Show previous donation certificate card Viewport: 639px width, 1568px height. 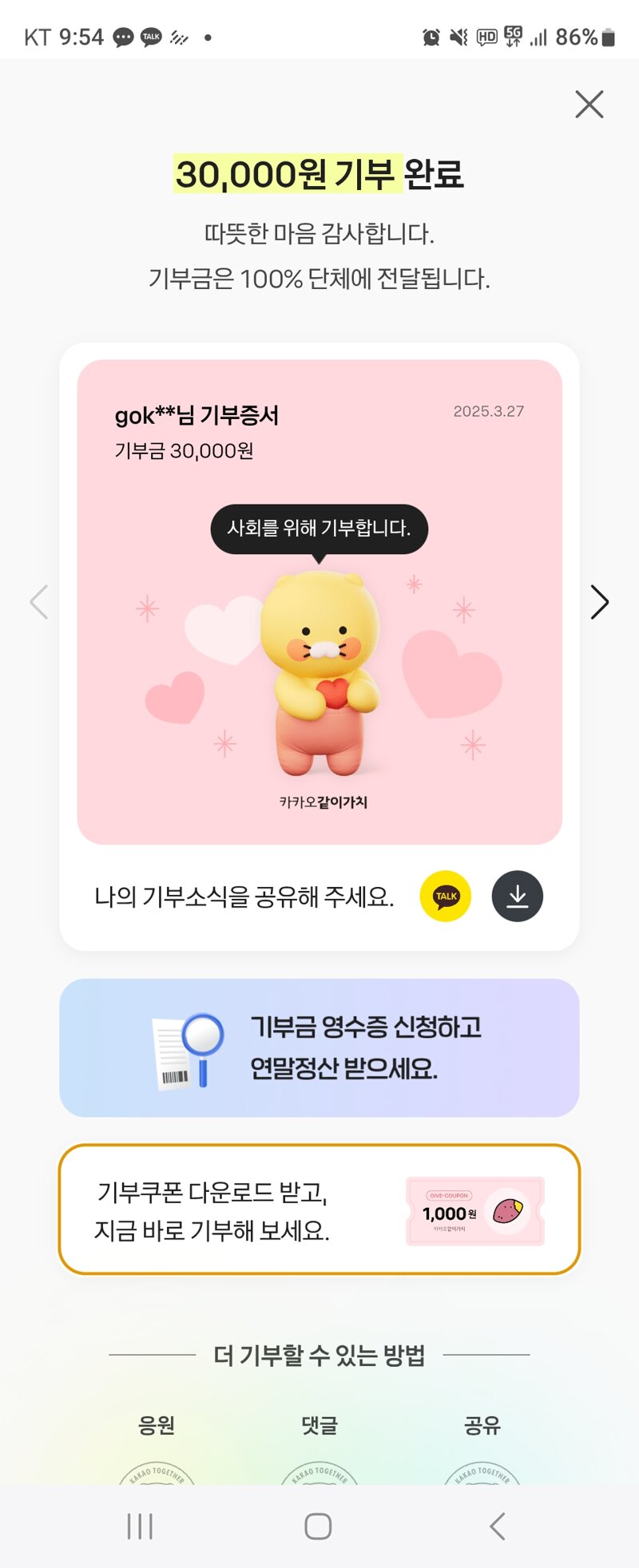coord(39,602)
